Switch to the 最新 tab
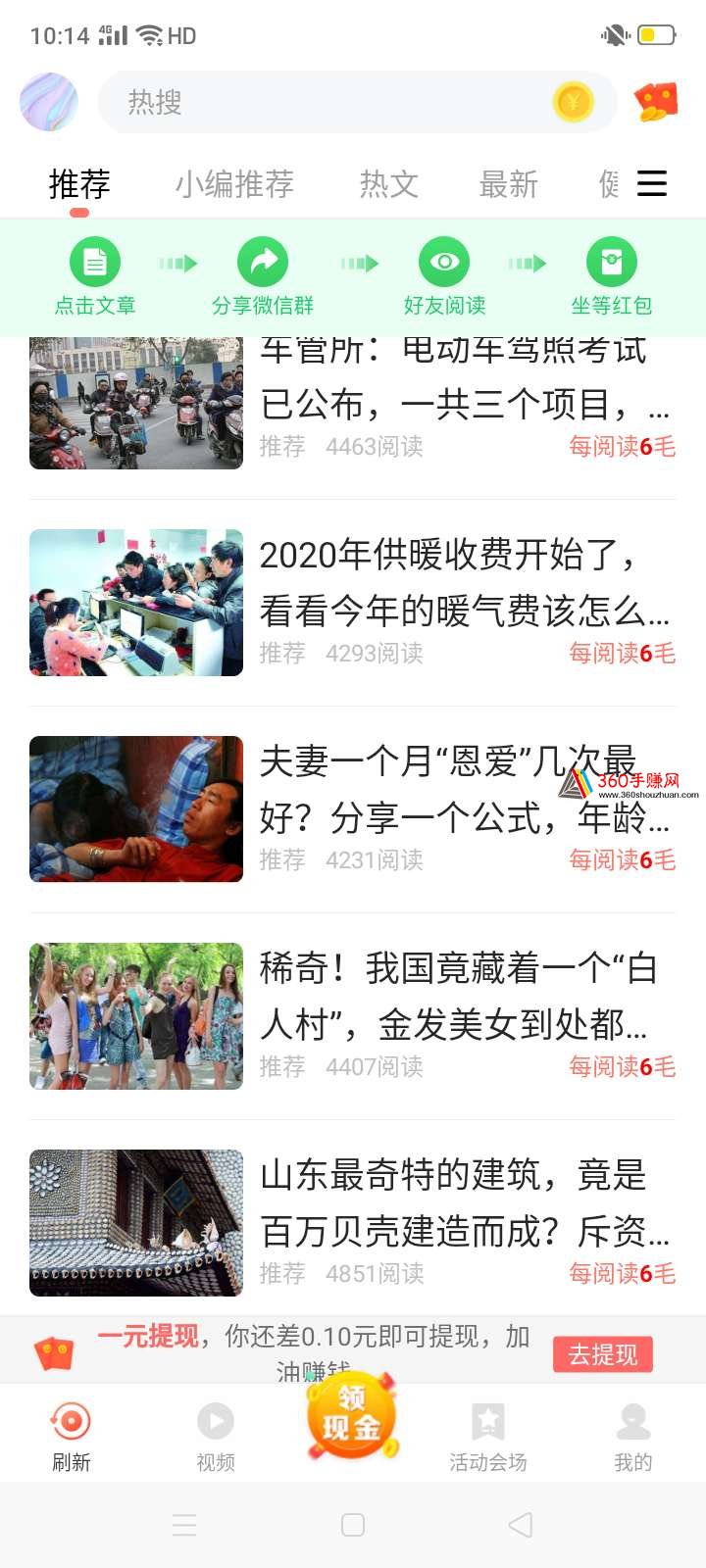The width and height of the screenshot is (706, 1568). pos(509,184)
